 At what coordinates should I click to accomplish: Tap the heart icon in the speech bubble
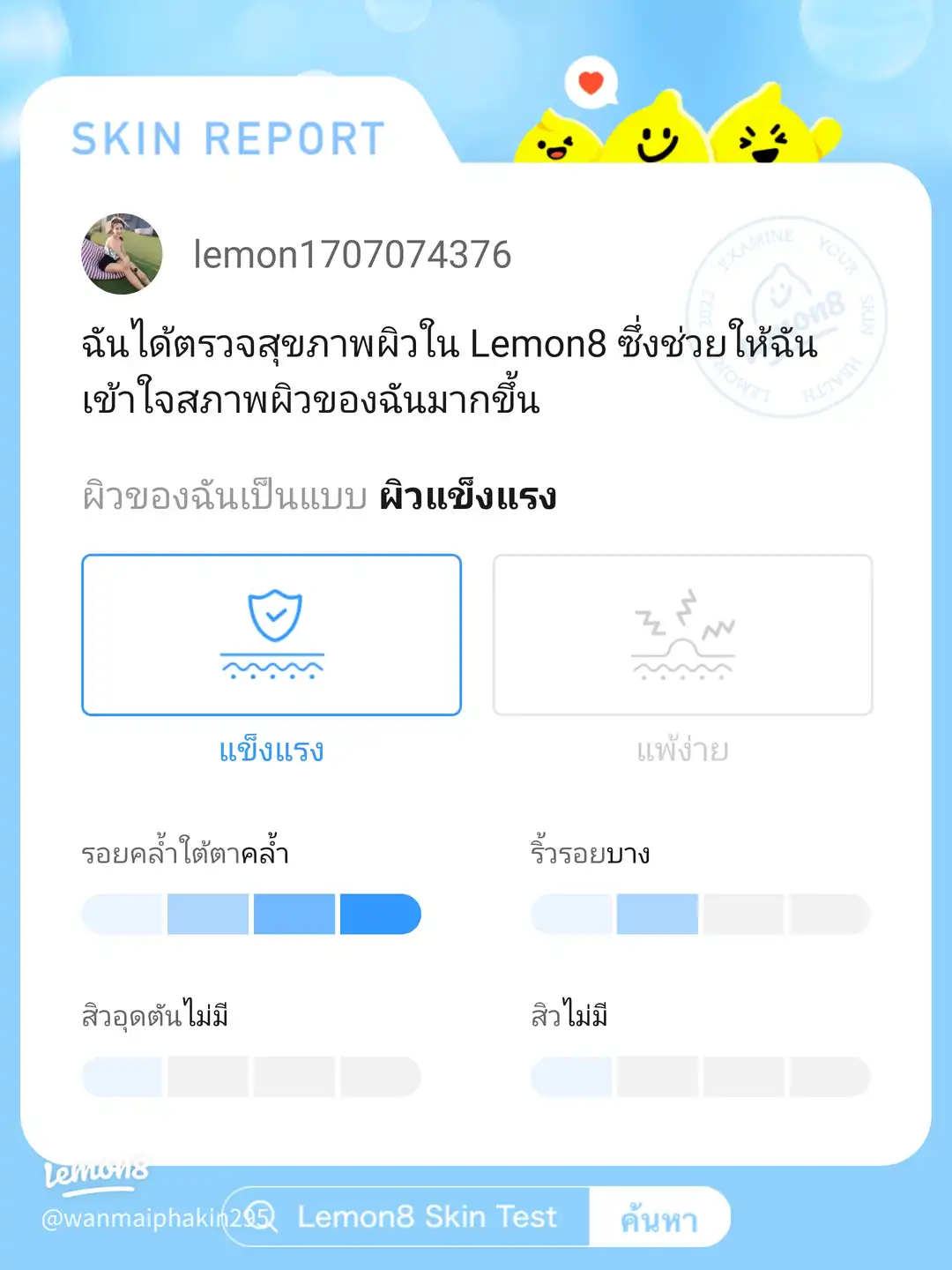tap(589, 82)
